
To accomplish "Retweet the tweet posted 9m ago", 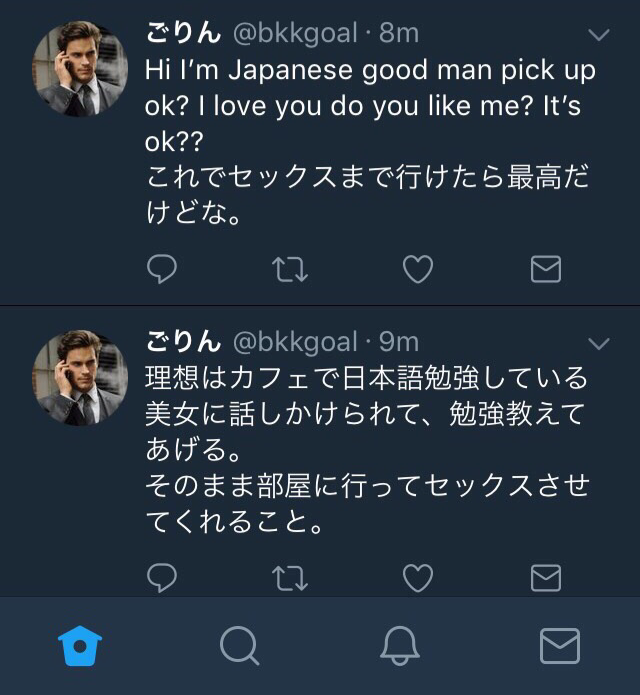I will tap(290, 577).
